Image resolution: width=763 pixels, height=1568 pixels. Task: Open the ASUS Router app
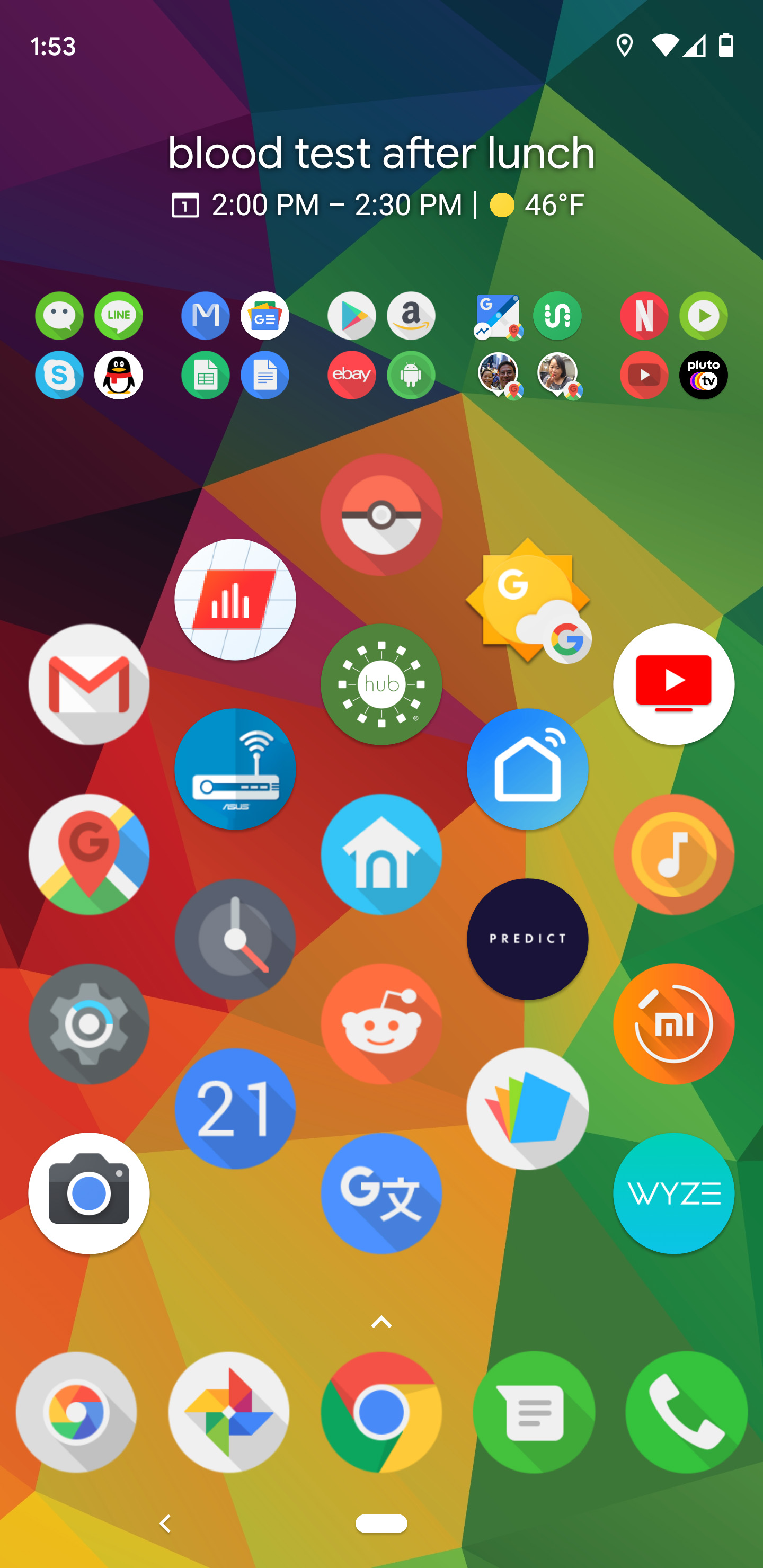[235, 769]
